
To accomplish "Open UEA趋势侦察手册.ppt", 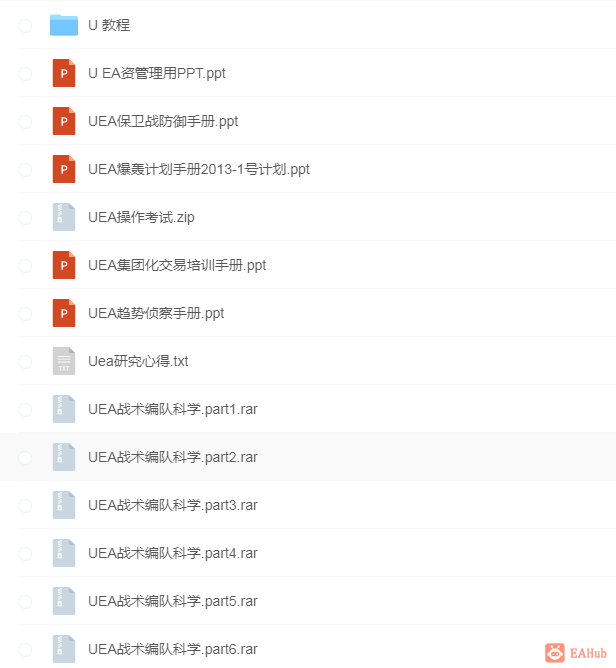I will pyautogui.click(x=156, y=314).
